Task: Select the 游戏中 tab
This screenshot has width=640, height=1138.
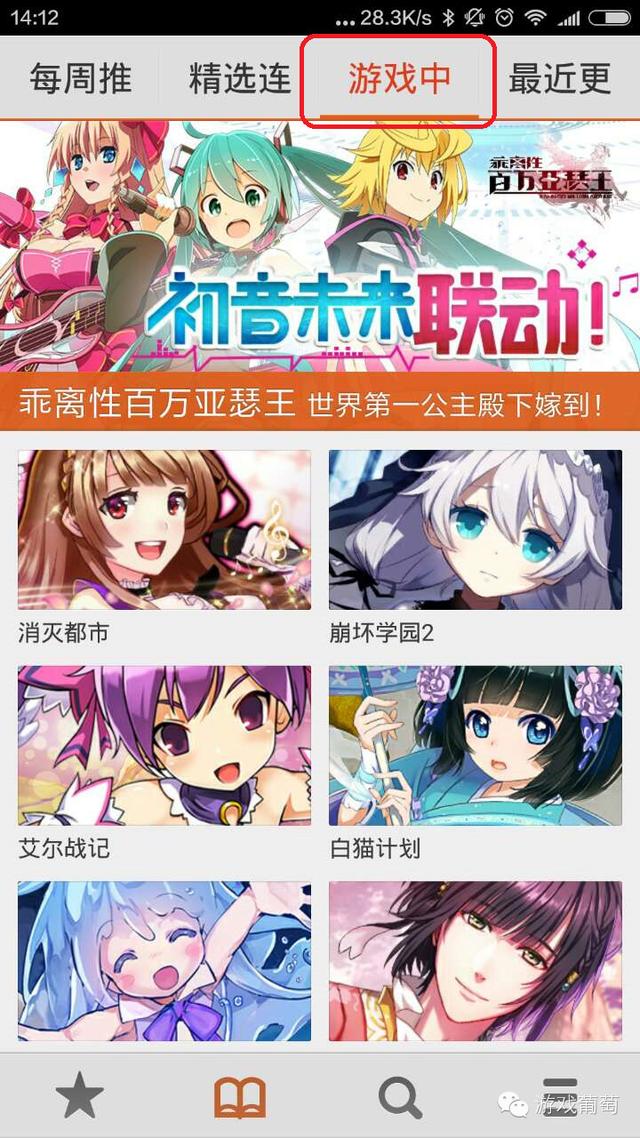Action: (x=399, y=79)
